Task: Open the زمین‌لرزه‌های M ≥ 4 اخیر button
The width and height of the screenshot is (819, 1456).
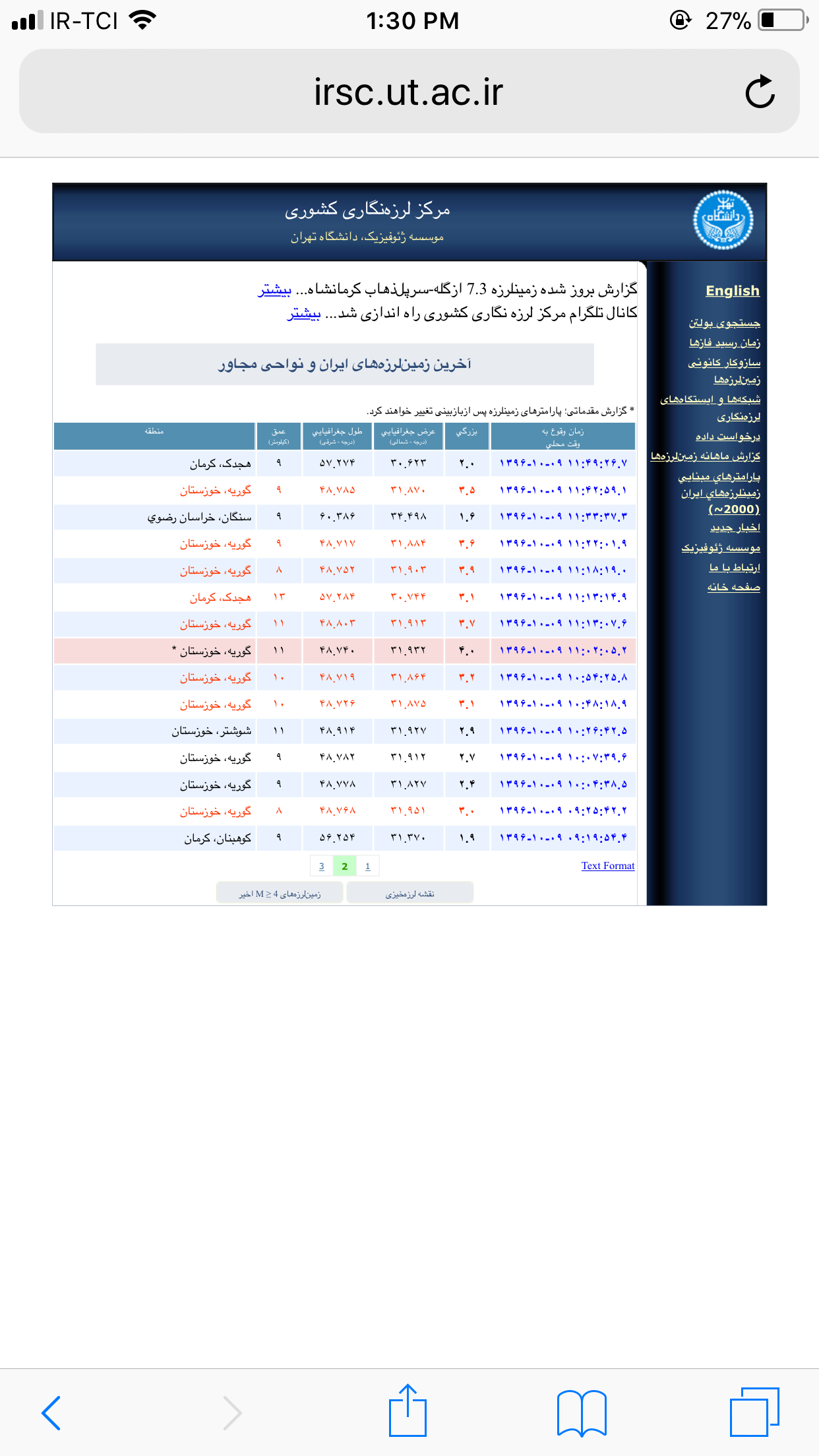Action: tap(280, 894)
